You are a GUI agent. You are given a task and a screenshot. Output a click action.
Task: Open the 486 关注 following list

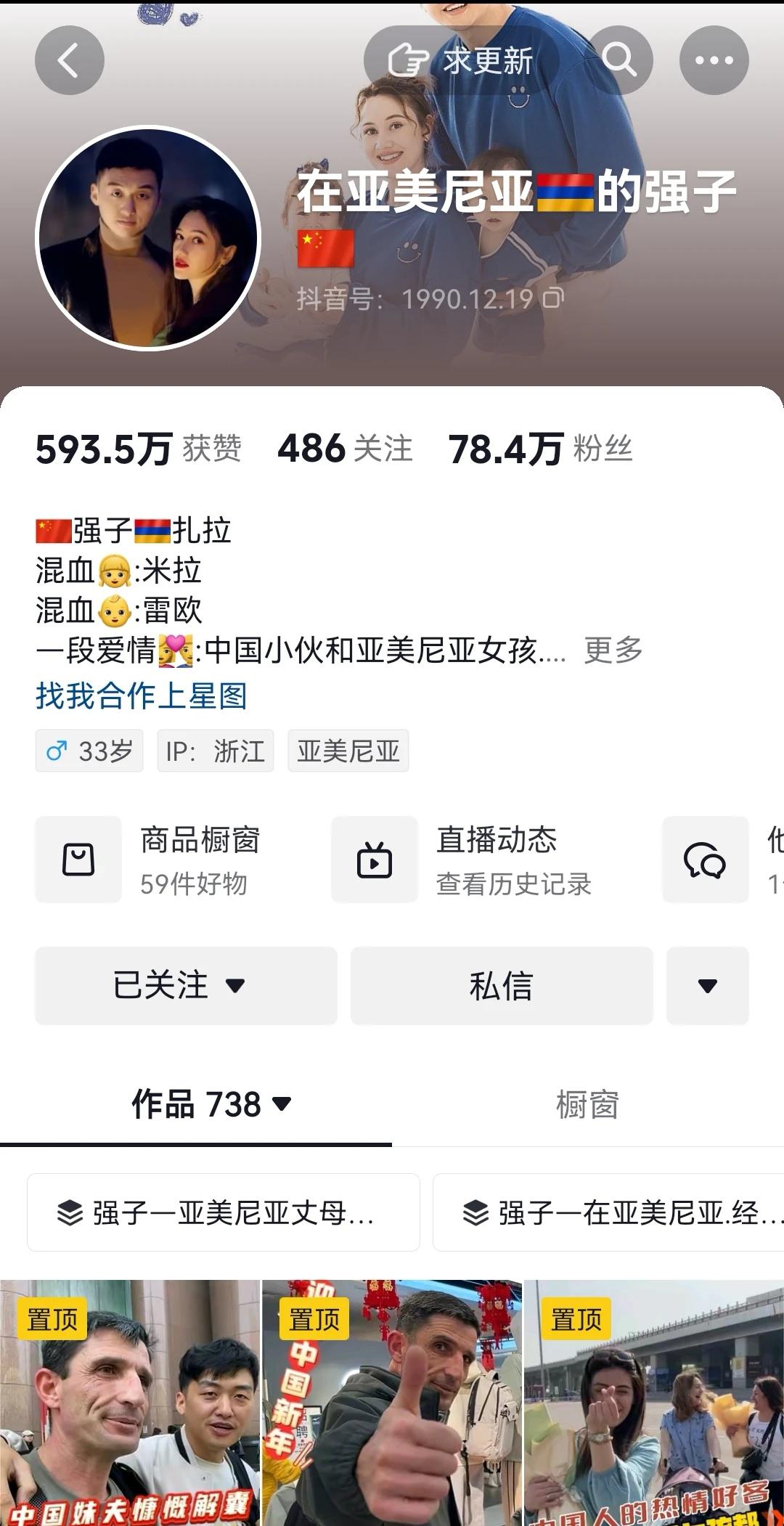pos(345,448)
